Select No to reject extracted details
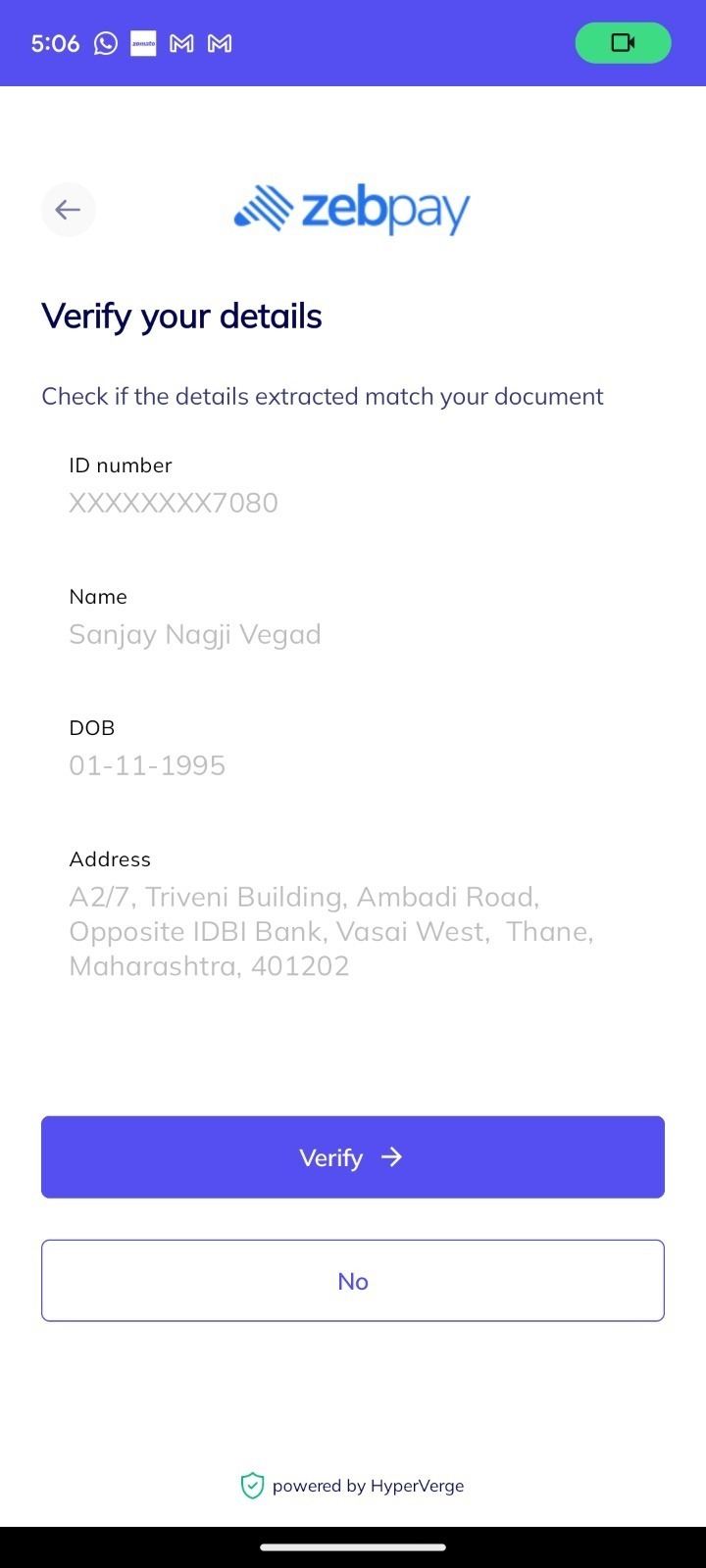Image resolution: width=706 pixels, height=1568 pixels. (353, 1281)
